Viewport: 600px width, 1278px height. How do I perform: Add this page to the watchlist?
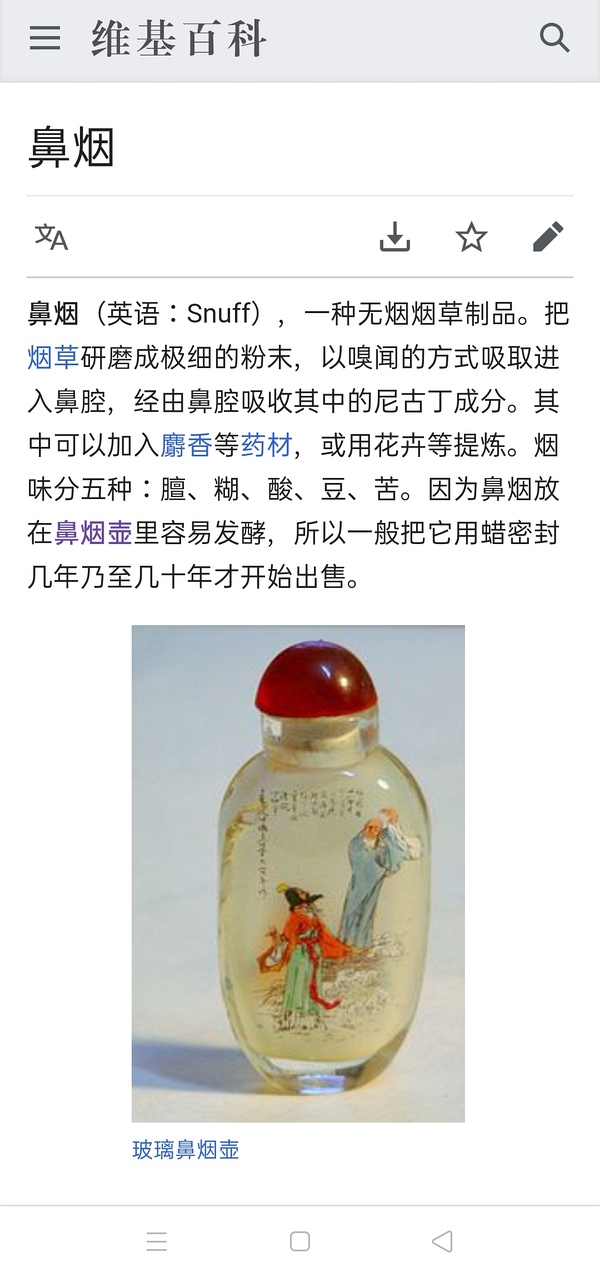point(471,237)
